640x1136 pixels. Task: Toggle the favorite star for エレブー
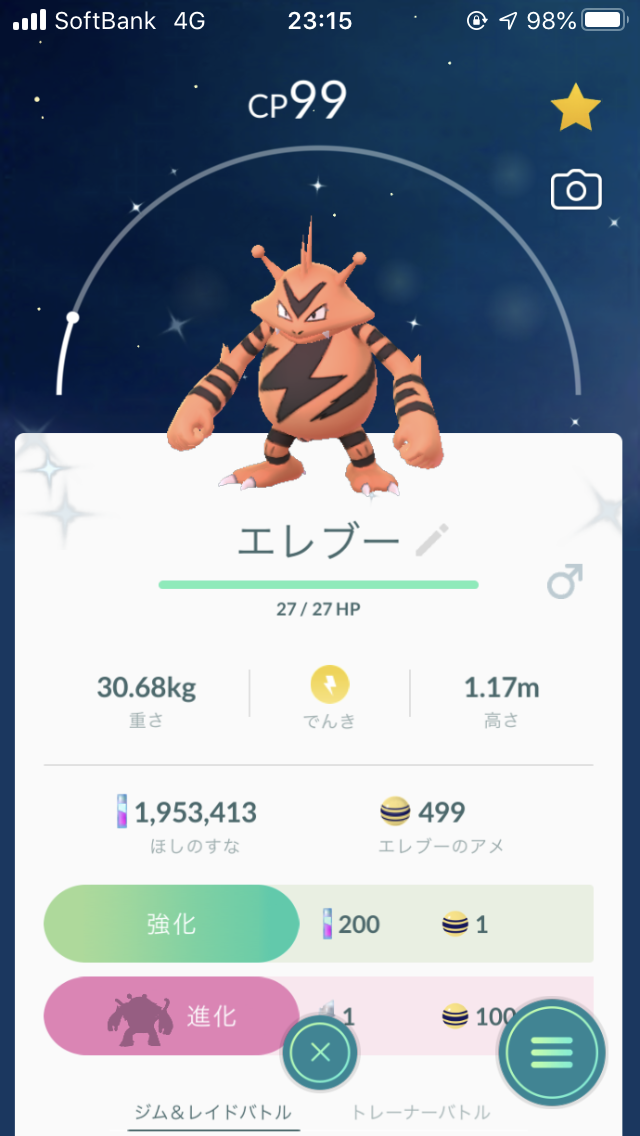click(575, 110)
